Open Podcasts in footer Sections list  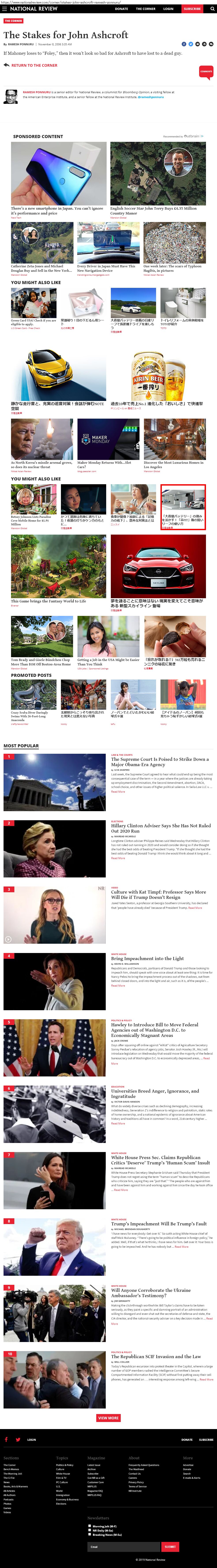(9, 1499)
